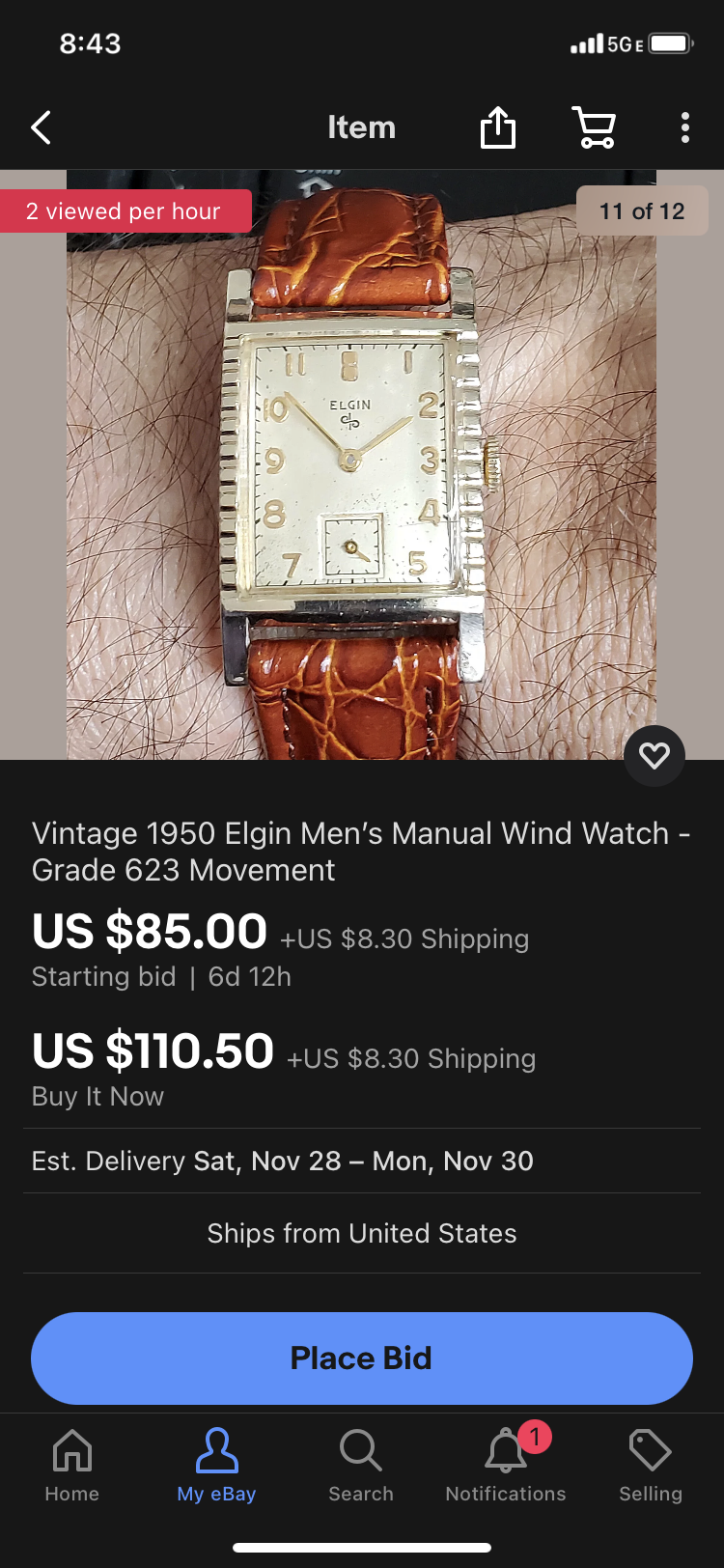724x1568 pixels.
Task: Open the three-dot overflow menu
Action: (x=684, y=127)
